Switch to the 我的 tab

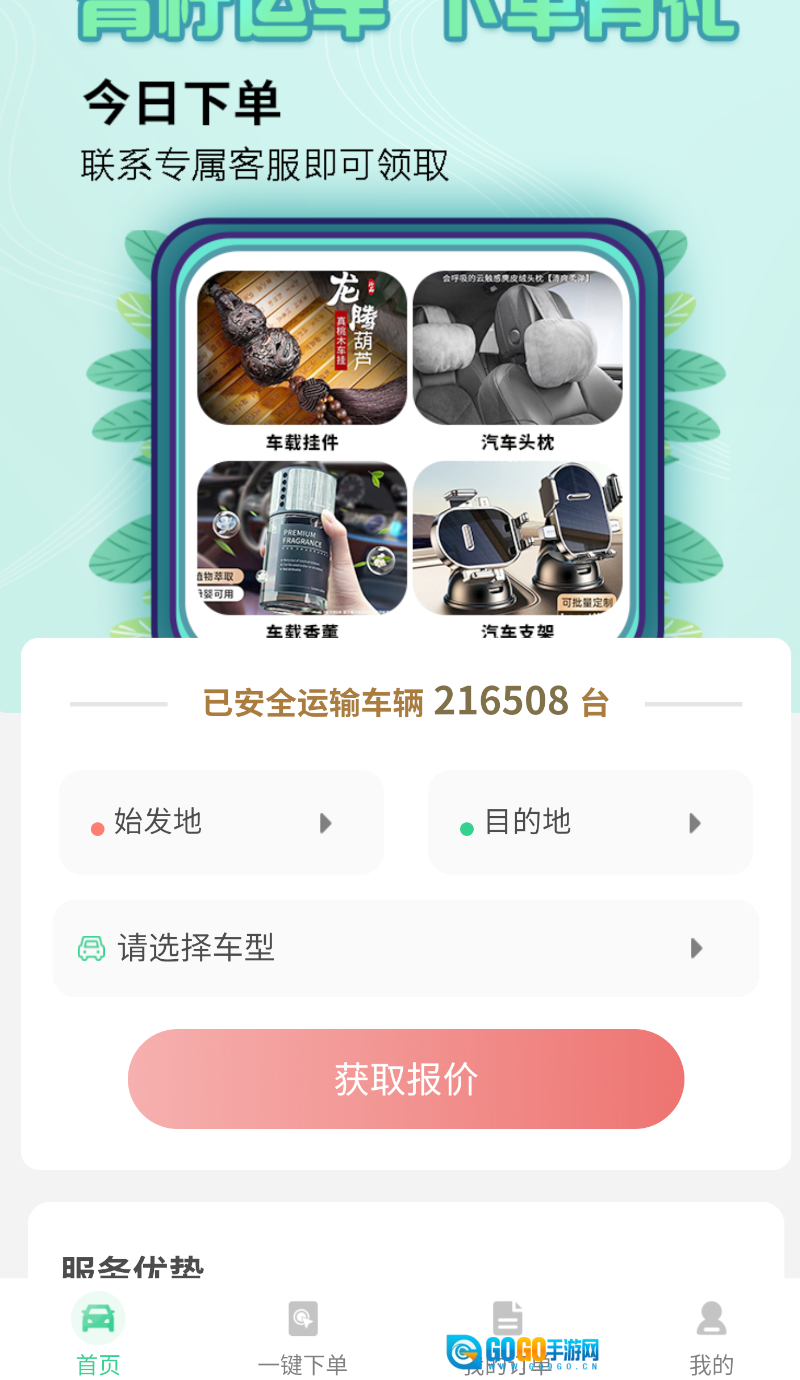[710, 1338]
